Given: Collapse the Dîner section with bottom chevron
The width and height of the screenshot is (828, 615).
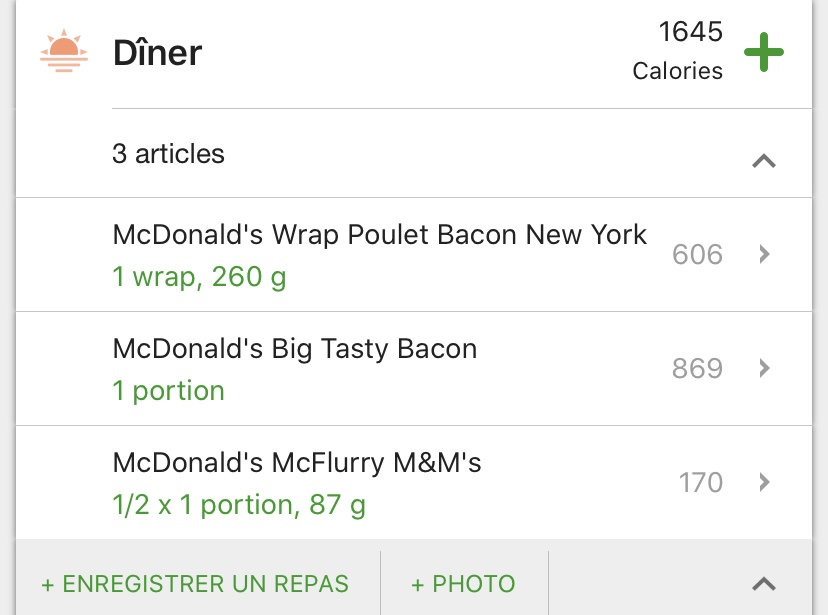Looking at the screenshot, I should pyautogui.click(x=764, y=584).
